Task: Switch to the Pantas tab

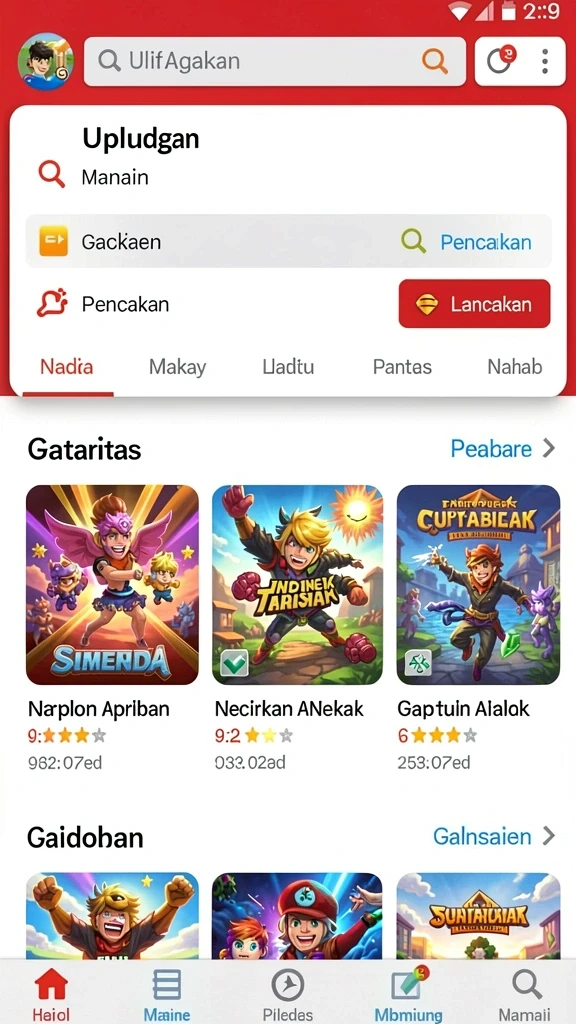Action: [x=402, y=367]
